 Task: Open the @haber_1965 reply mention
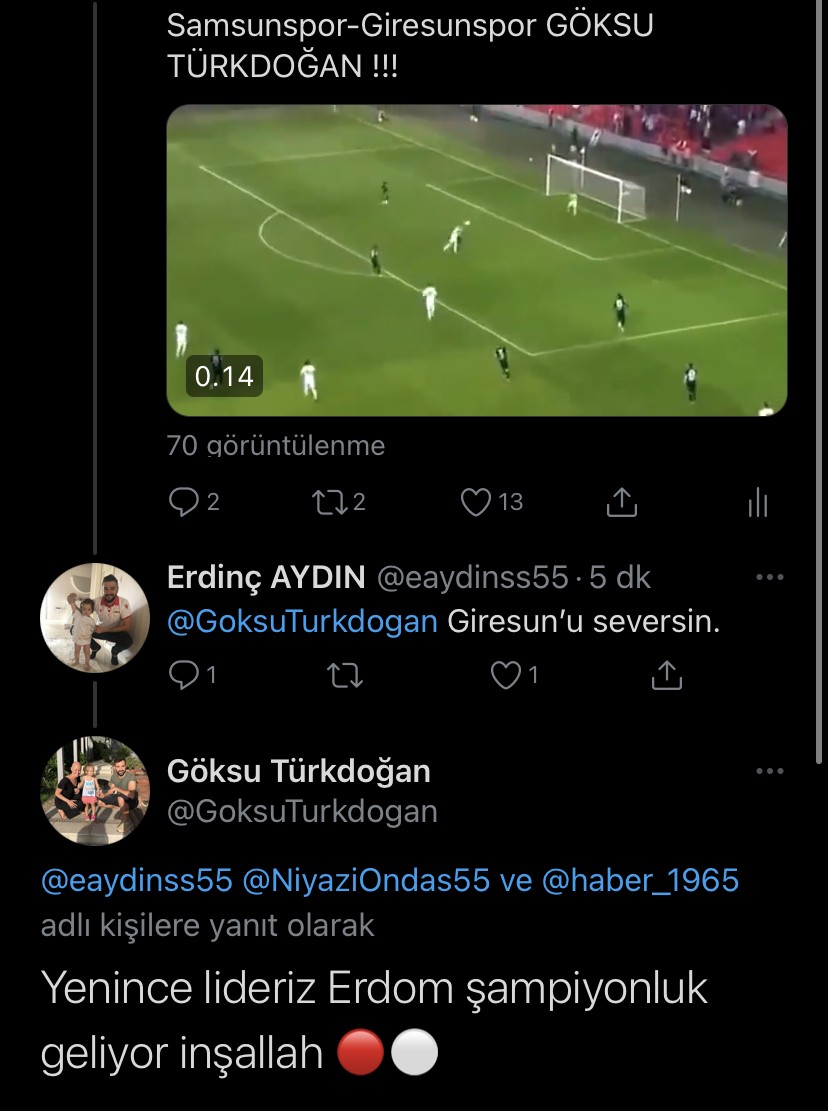click(x=640, y=880)
